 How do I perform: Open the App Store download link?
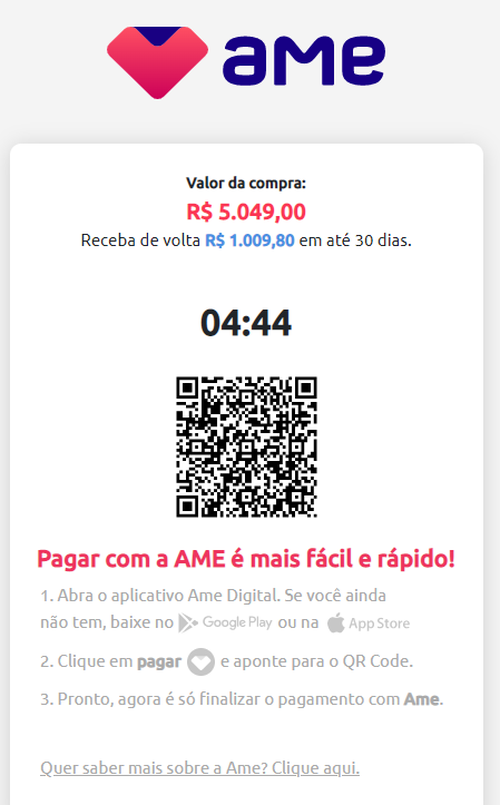(369, 623)
